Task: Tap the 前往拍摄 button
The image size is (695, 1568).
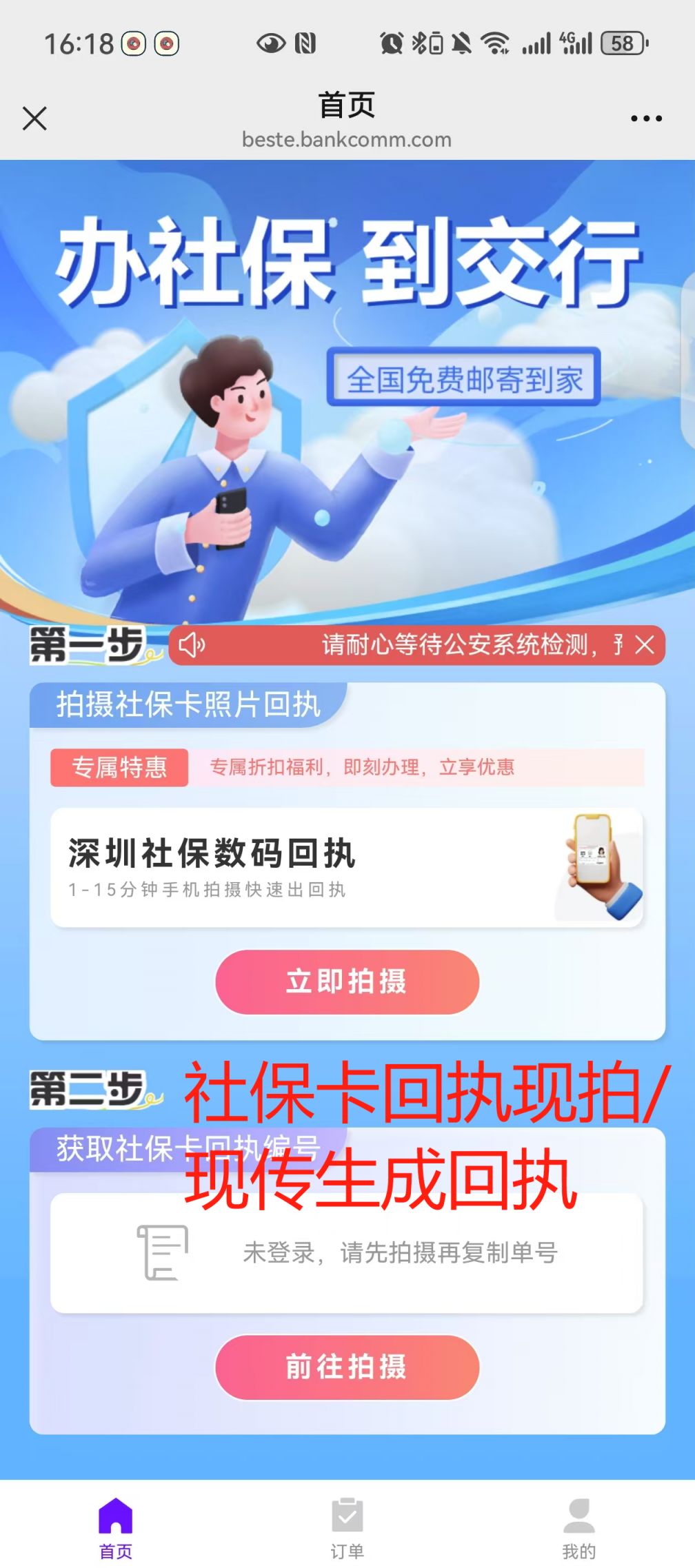Action: [x=347, y=1367]
